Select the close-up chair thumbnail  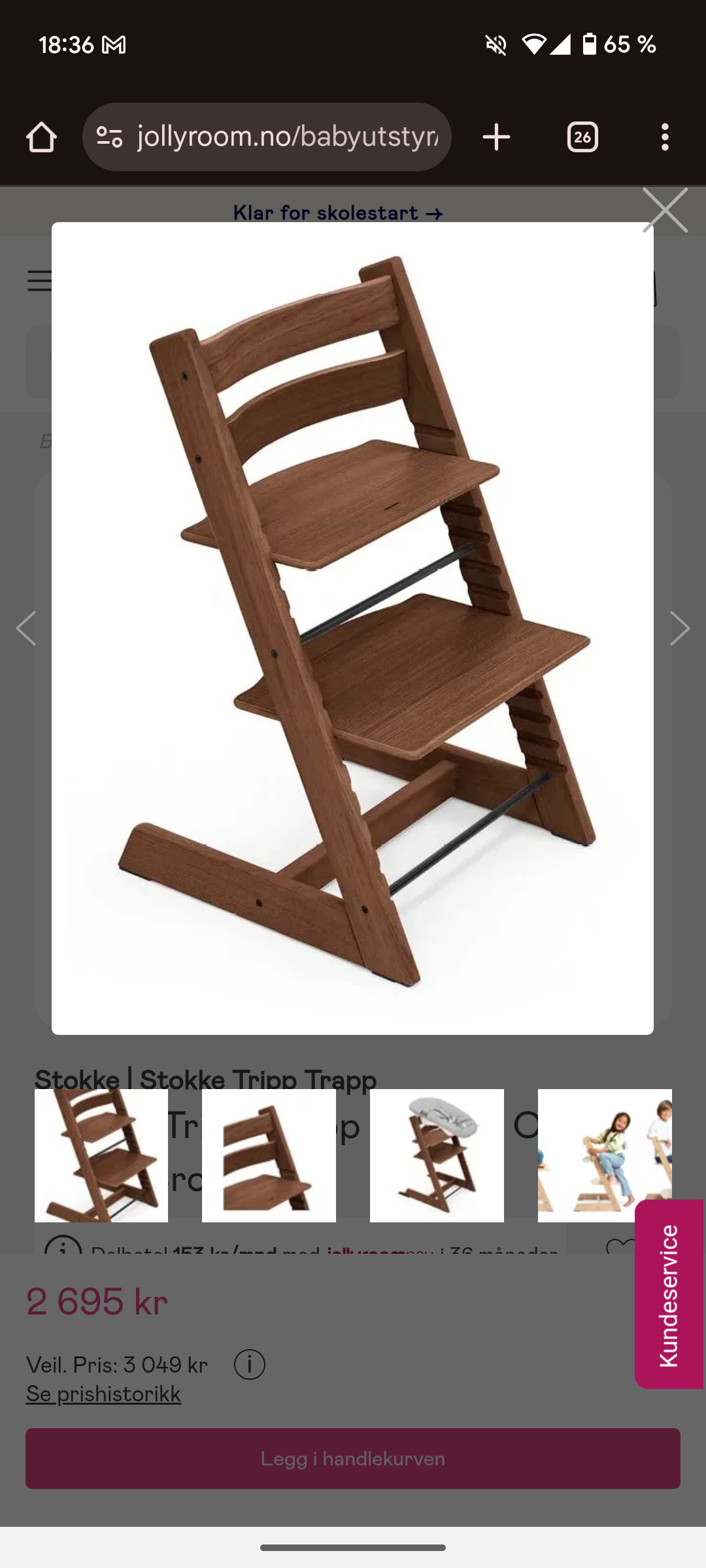coord(269,1155)
